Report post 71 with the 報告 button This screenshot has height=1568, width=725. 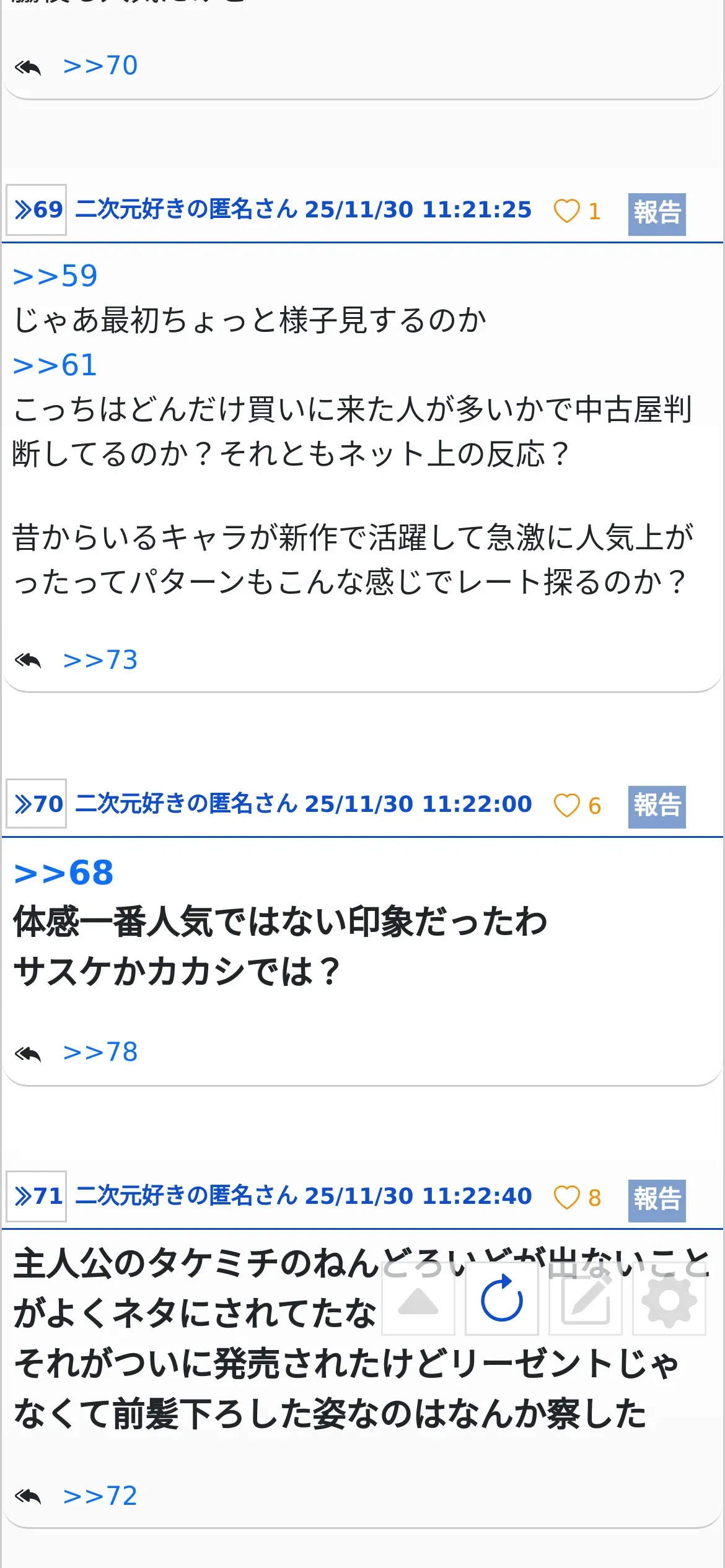click(x=657, y=1200)
